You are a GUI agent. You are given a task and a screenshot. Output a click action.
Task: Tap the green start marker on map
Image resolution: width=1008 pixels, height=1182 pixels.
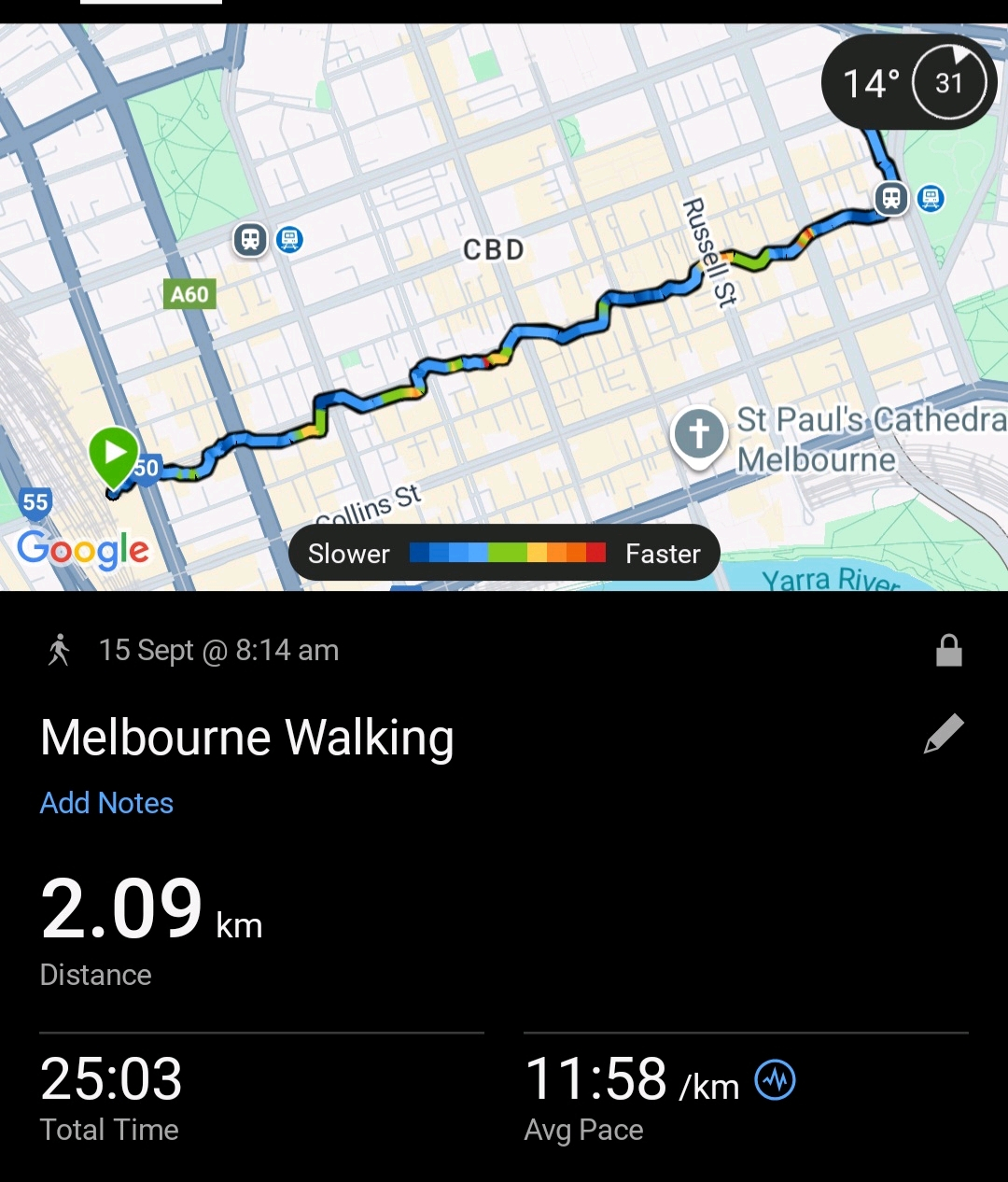(114, 455)
